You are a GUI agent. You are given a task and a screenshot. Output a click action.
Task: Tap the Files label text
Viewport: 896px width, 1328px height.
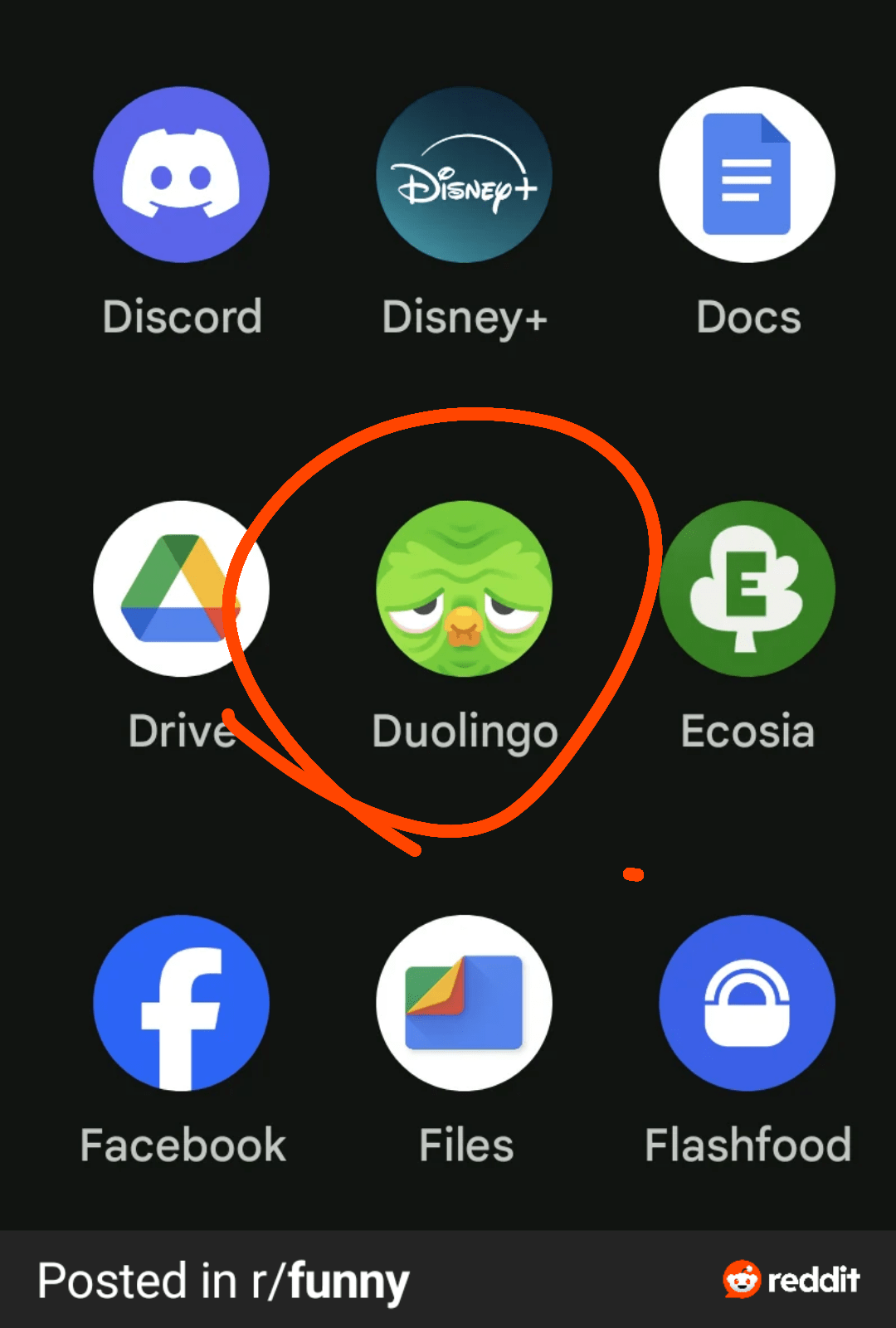click(x=464, y=1145)
